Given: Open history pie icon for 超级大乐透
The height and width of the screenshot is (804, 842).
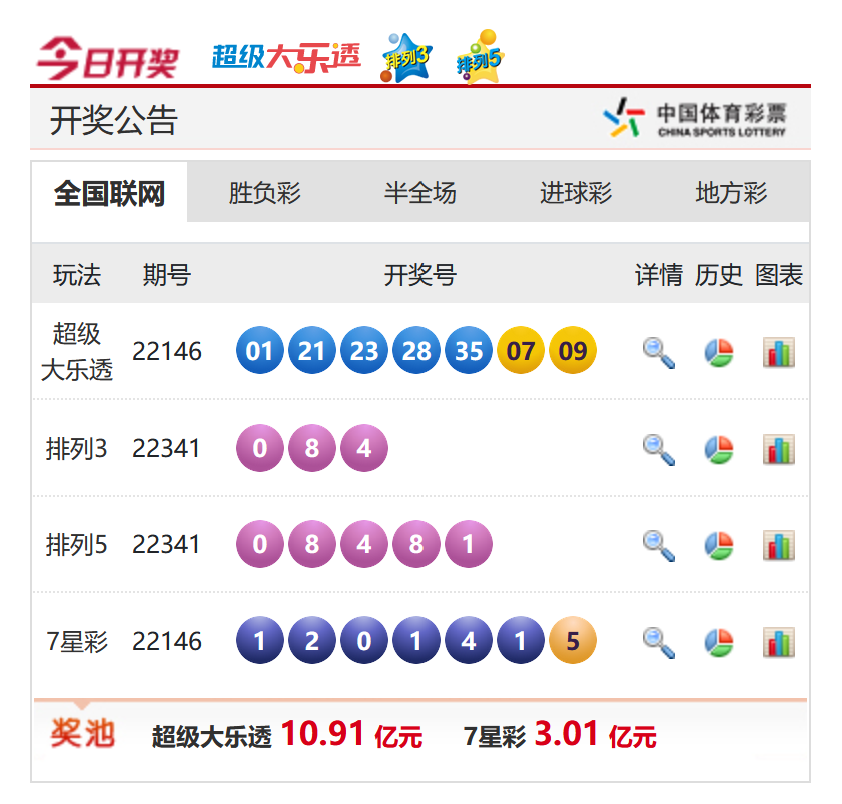Looking at the screenshot, I should [x=719, y=352].
